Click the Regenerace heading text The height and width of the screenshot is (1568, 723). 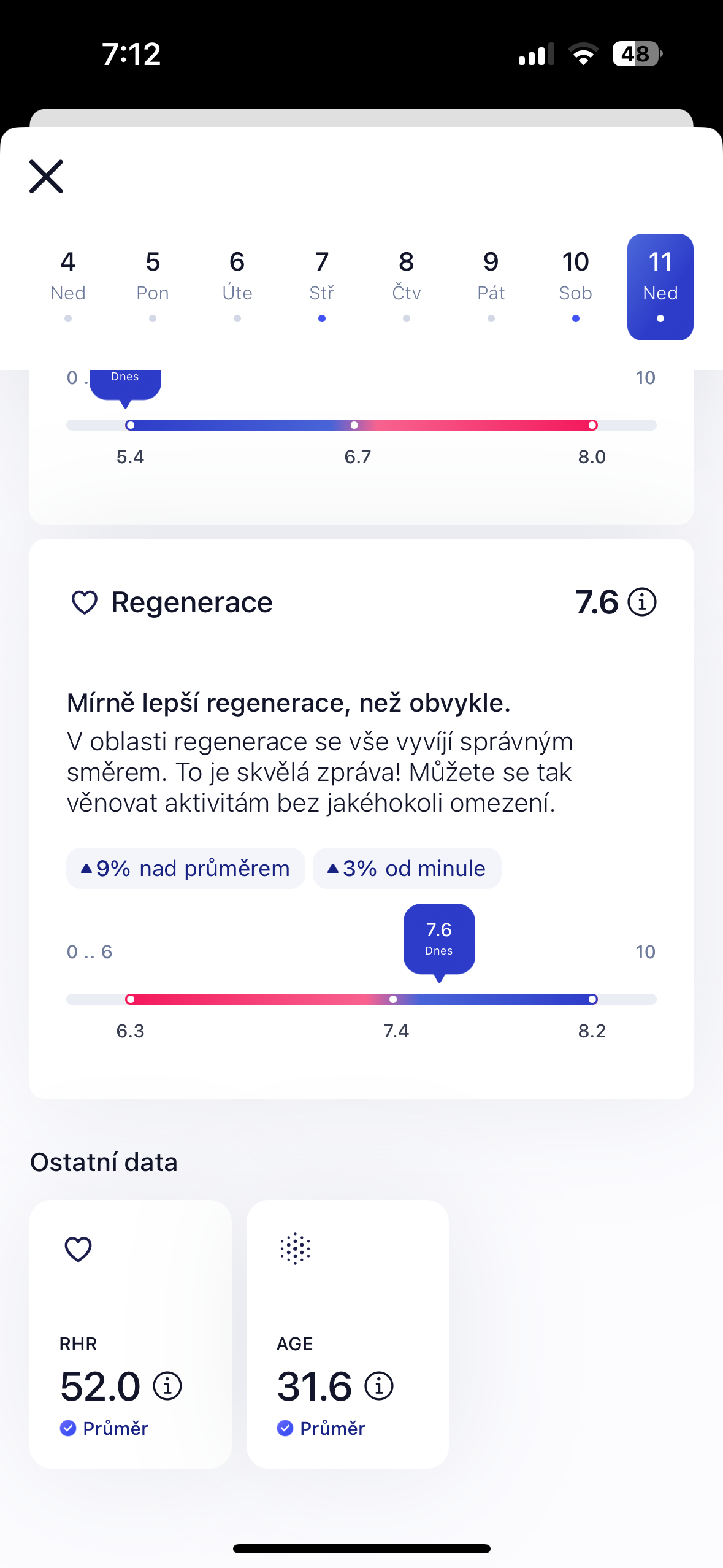tap(191, 602)
